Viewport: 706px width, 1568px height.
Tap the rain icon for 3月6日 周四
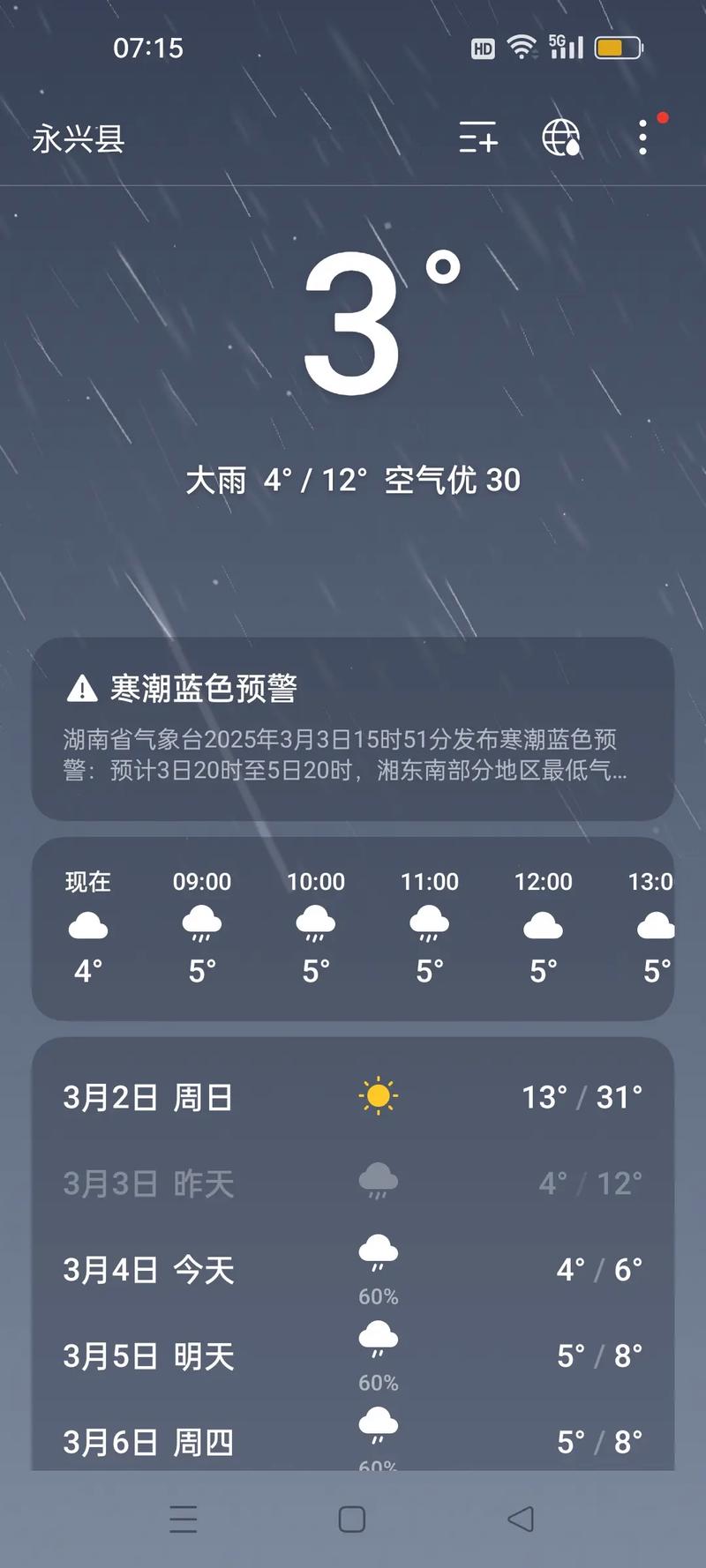pyautogui.click(x=378, y=1420)
